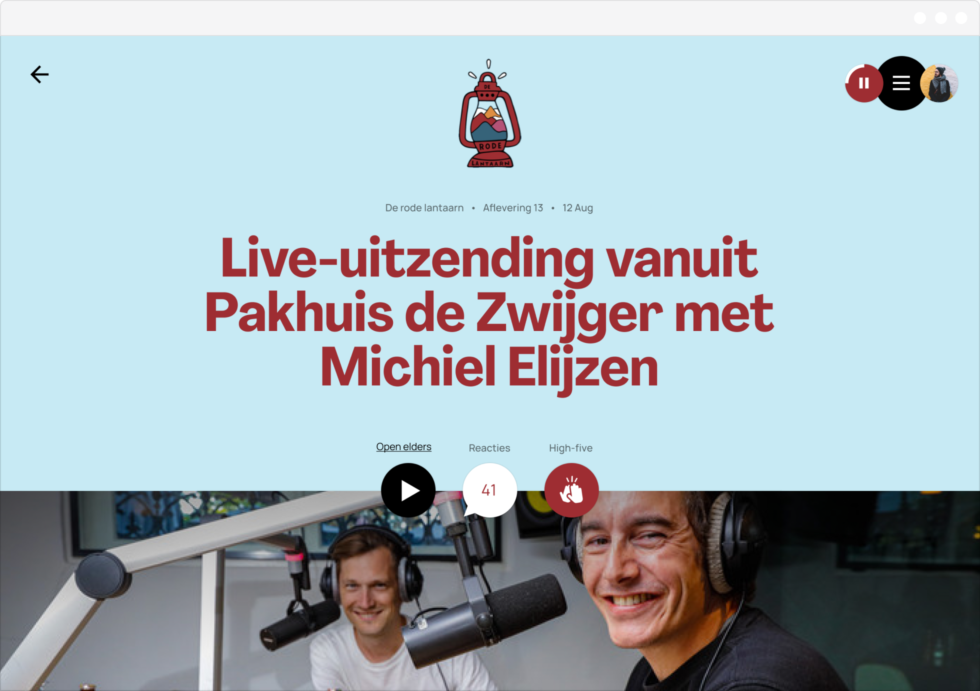Follow the 'Open elders' link
Viewport: 980px width, 691px height.
pyautogui.click(x=403, y=447)
